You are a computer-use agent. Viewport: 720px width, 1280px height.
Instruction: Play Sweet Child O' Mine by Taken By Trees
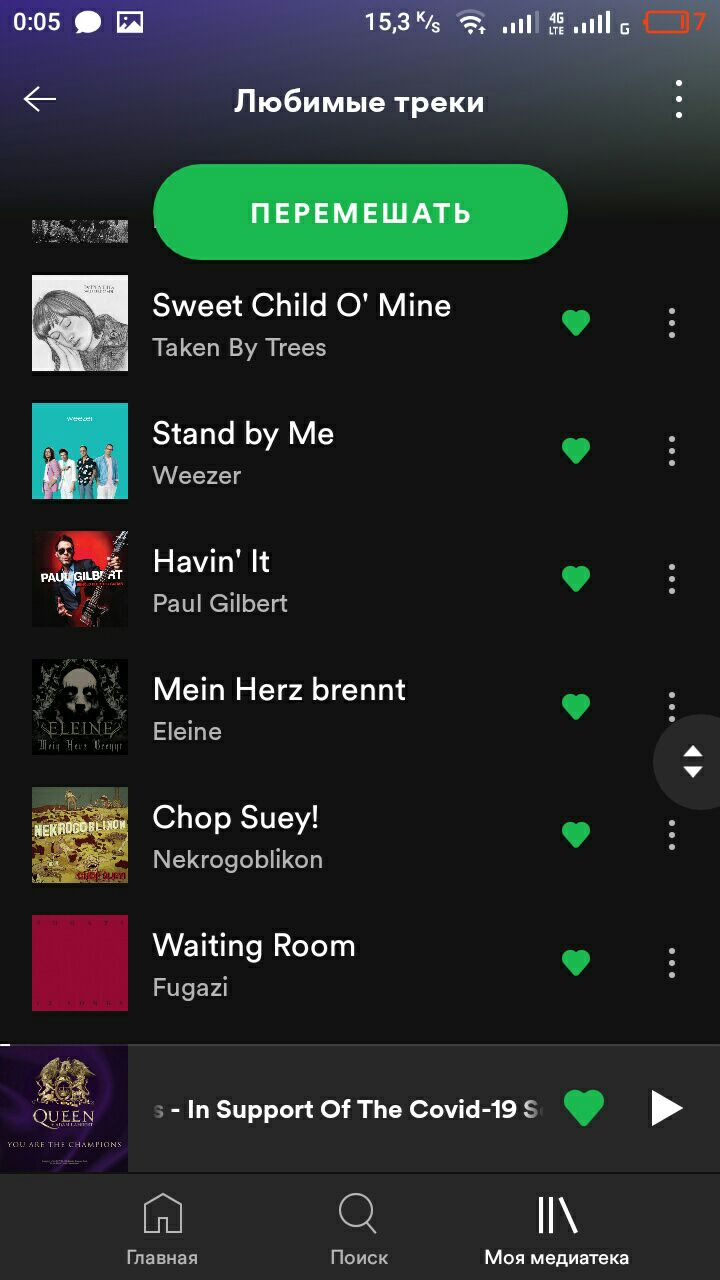(300, 323)
